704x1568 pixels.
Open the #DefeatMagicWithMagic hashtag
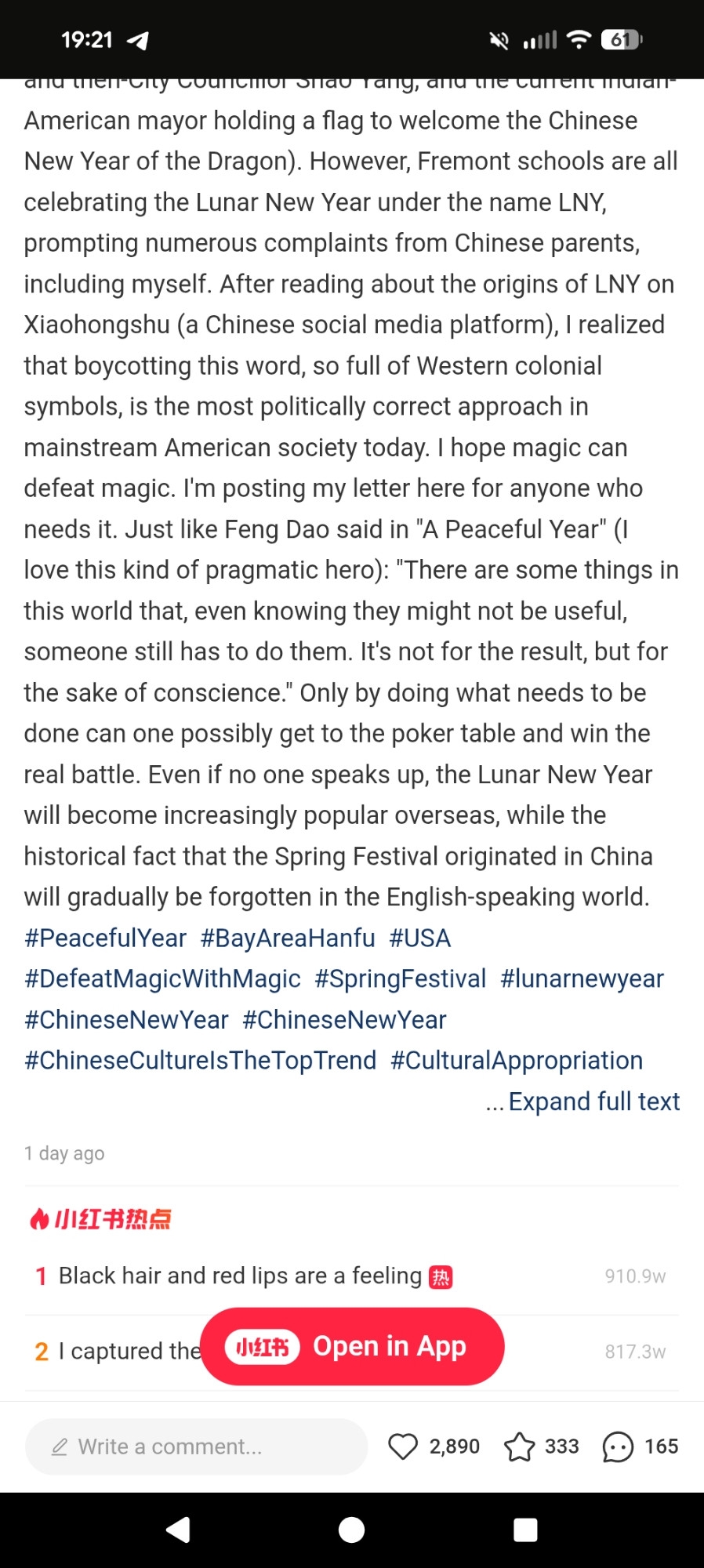coord(162,978)
